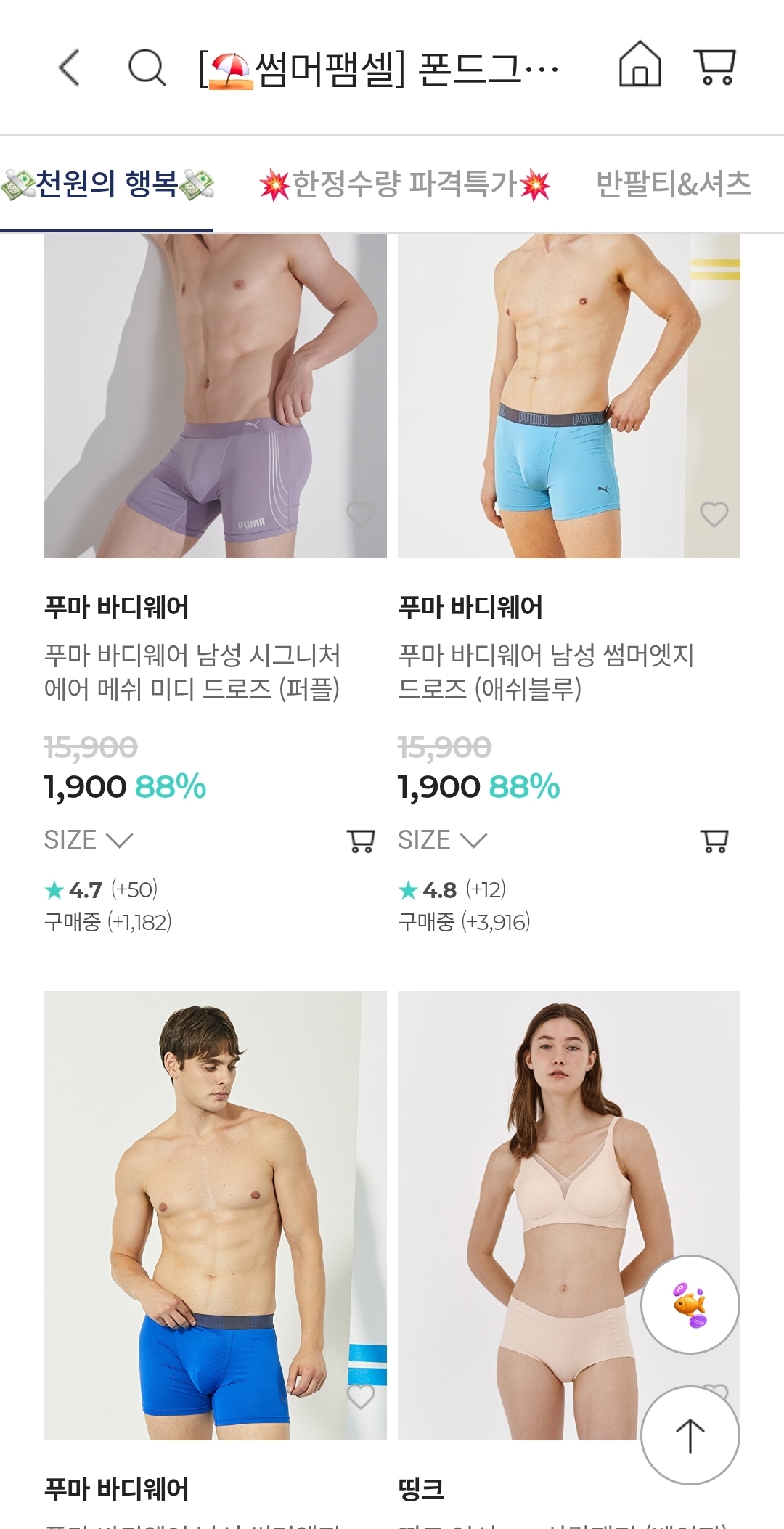This screenshot has height=1529, width=784.
Task: Add the purple 드로즈 to cart
Action: coord(361,840)
